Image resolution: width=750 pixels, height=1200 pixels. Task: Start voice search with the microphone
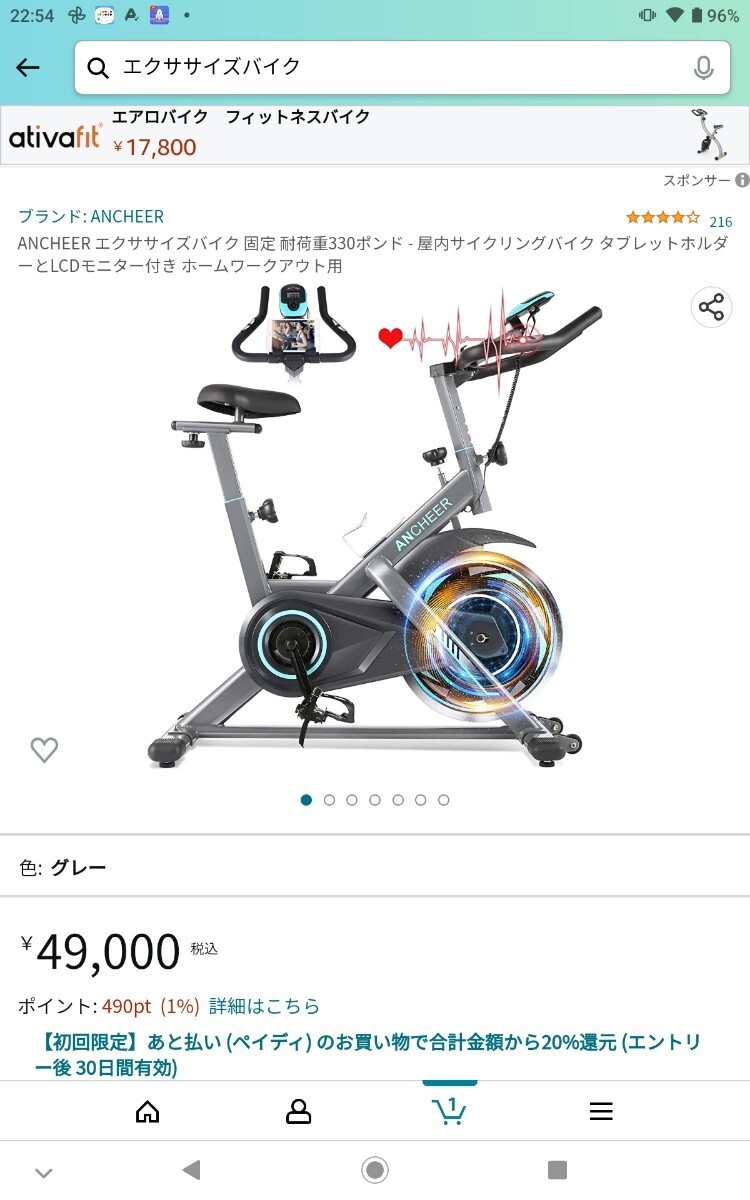click(x=703, y=67)
